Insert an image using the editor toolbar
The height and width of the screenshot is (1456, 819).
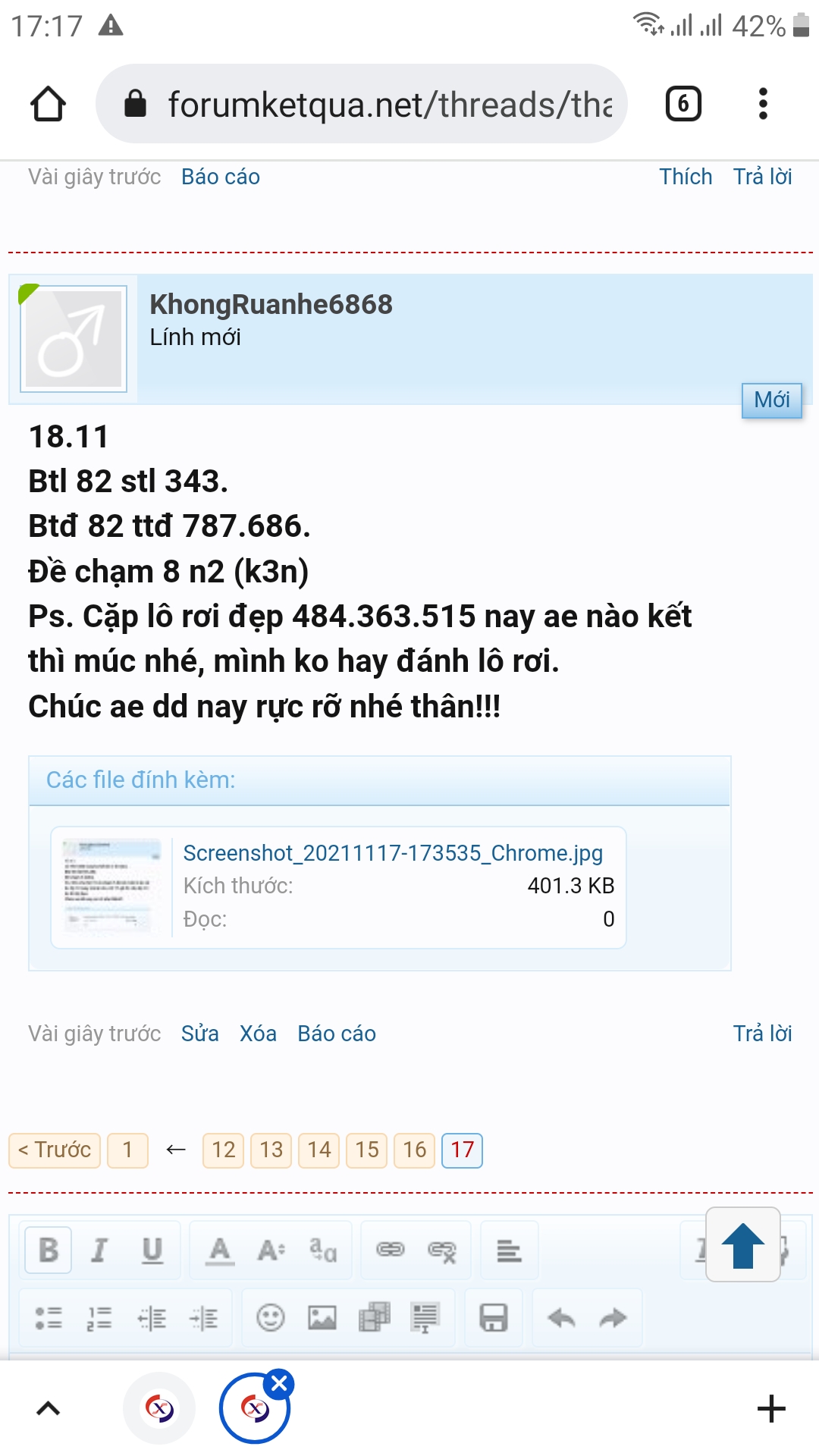coord(322,1318)
